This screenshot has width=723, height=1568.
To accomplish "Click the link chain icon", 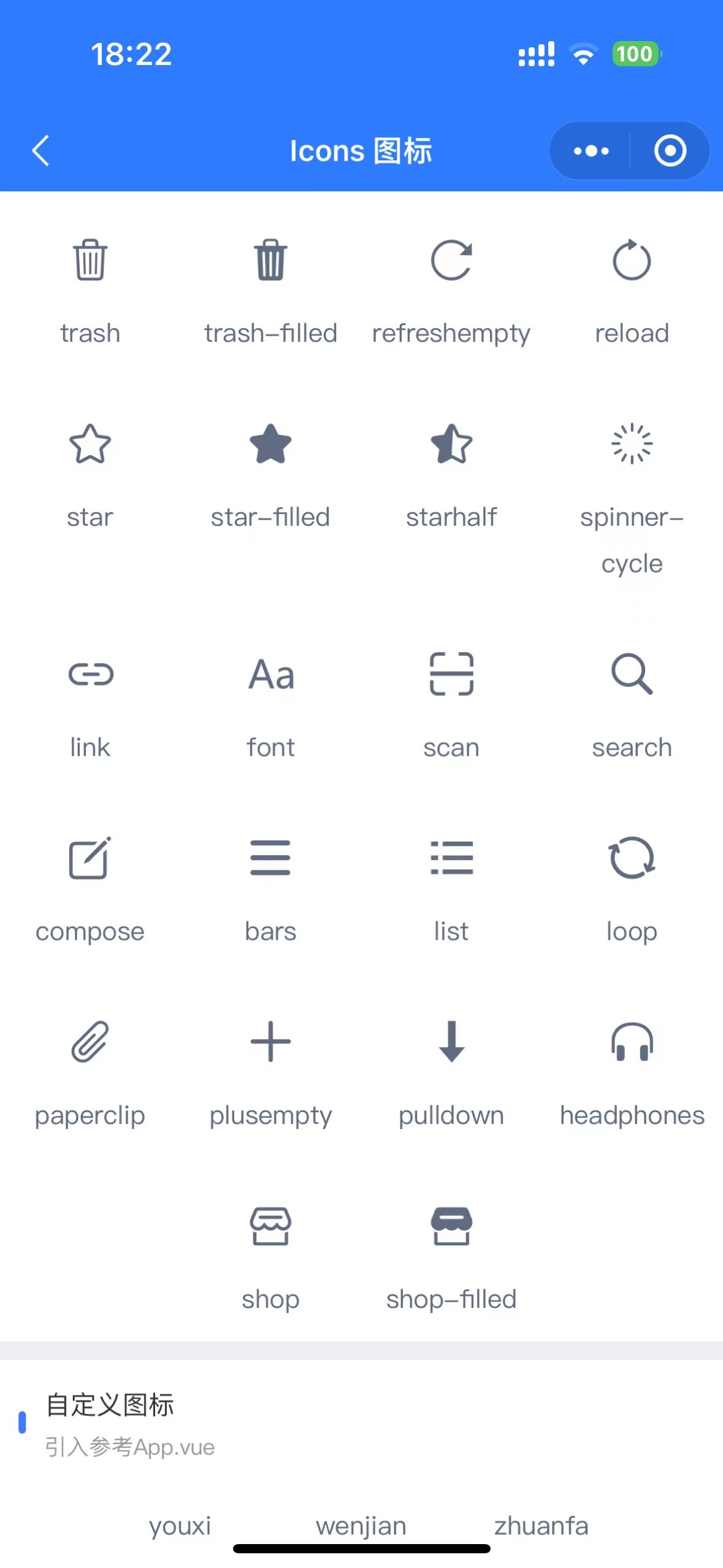I will coord(90,675).
